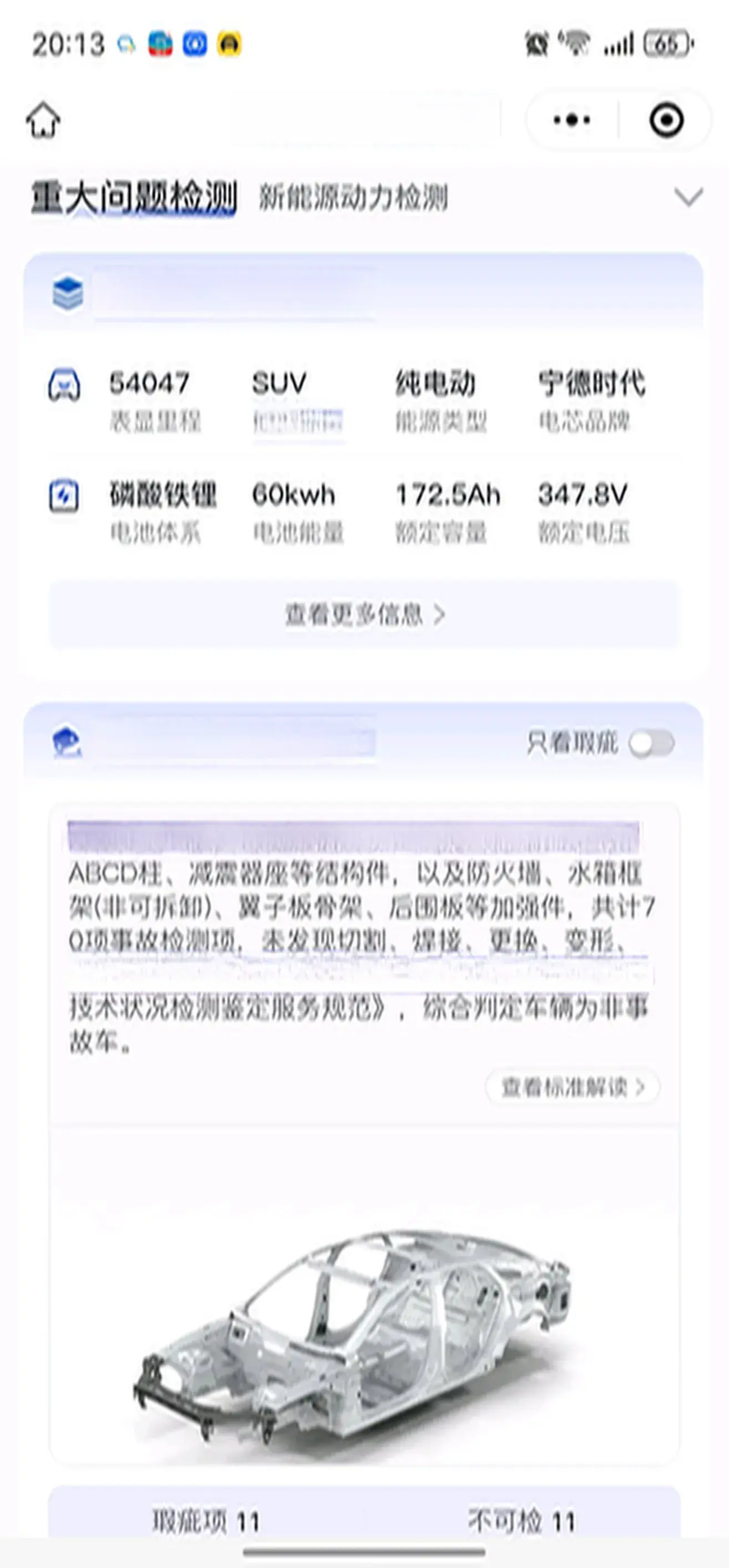Toggle the 只看瑕疵 switch
This screenshot has width=729, height=1568.
651,743
